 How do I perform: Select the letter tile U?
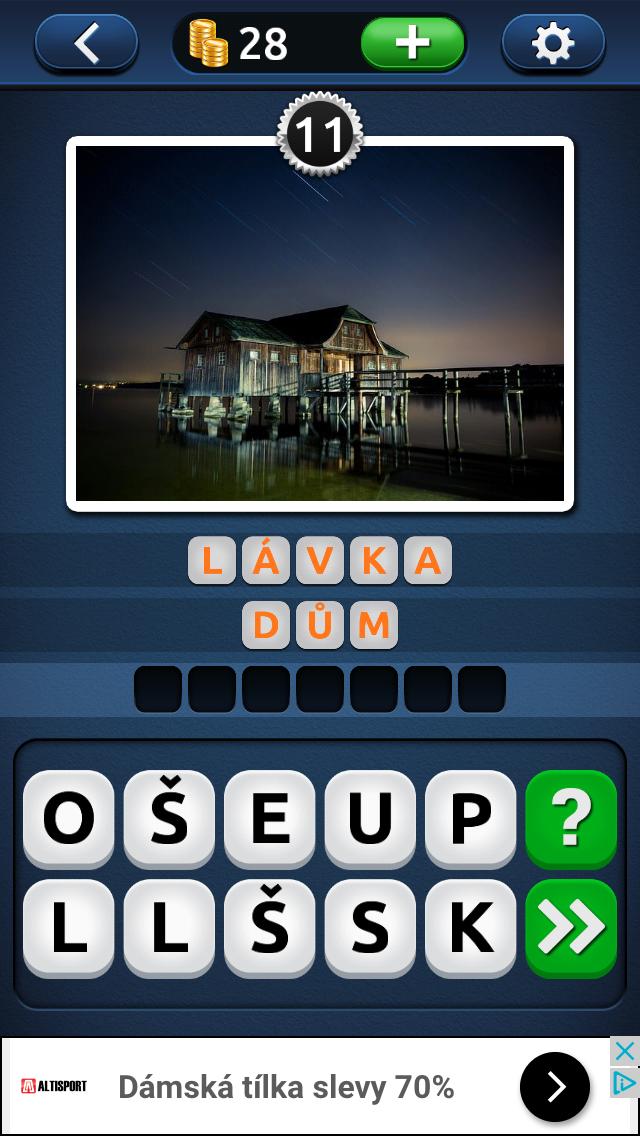370,818
